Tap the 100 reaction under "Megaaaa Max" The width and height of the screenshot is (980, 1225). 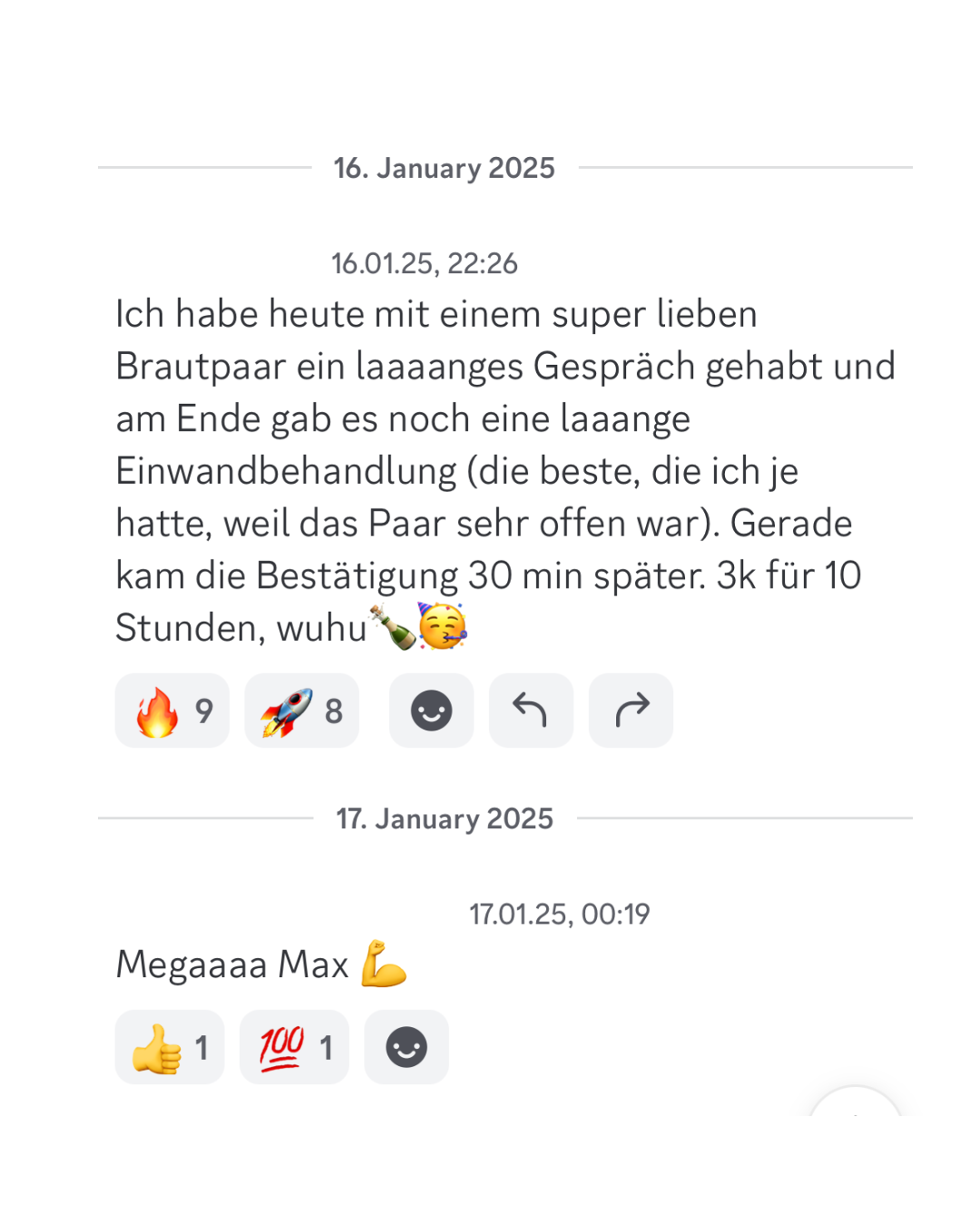(x=294, y=1047)
